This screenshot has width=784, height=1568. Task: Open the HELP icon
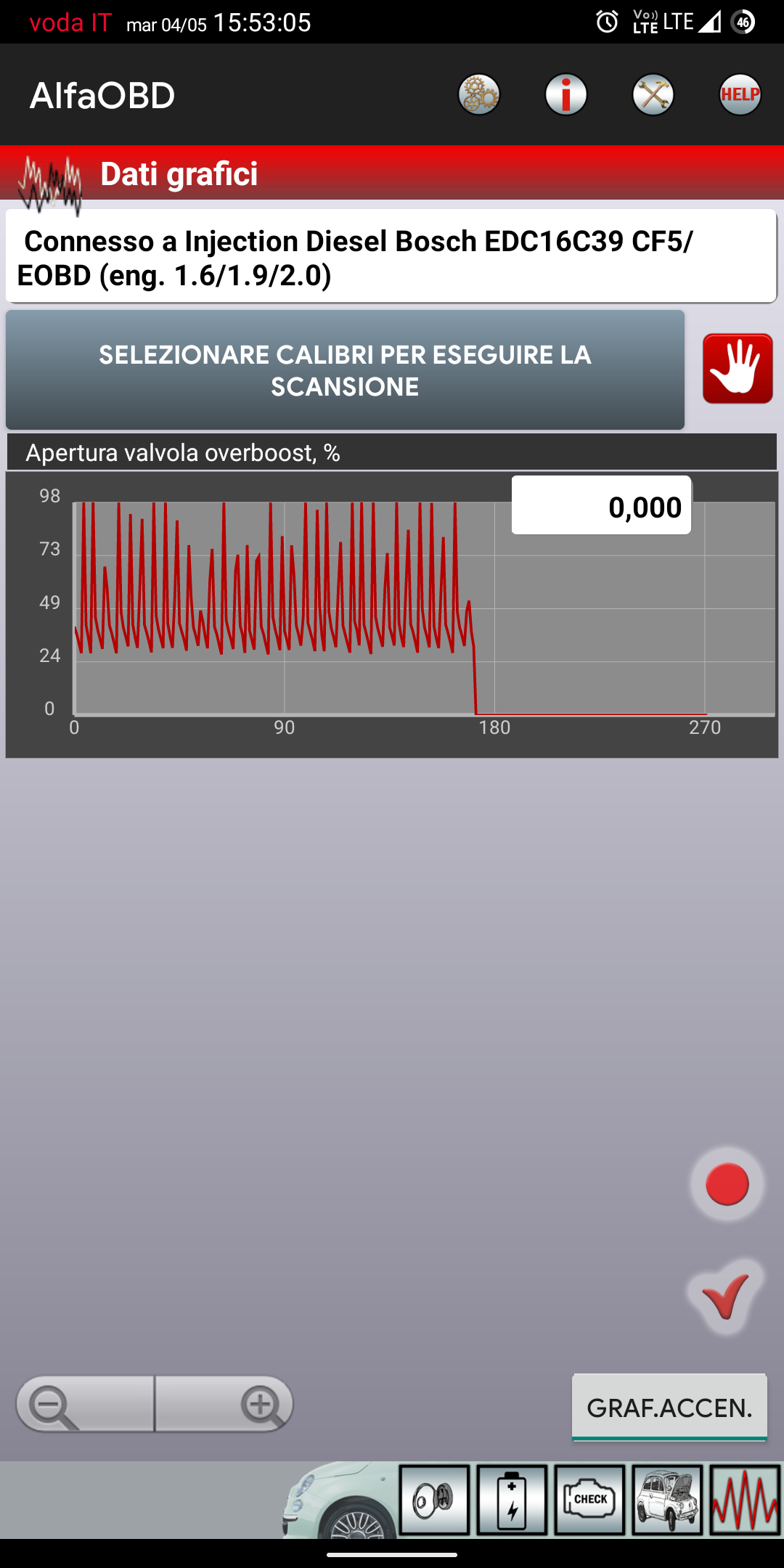[740, 94]
